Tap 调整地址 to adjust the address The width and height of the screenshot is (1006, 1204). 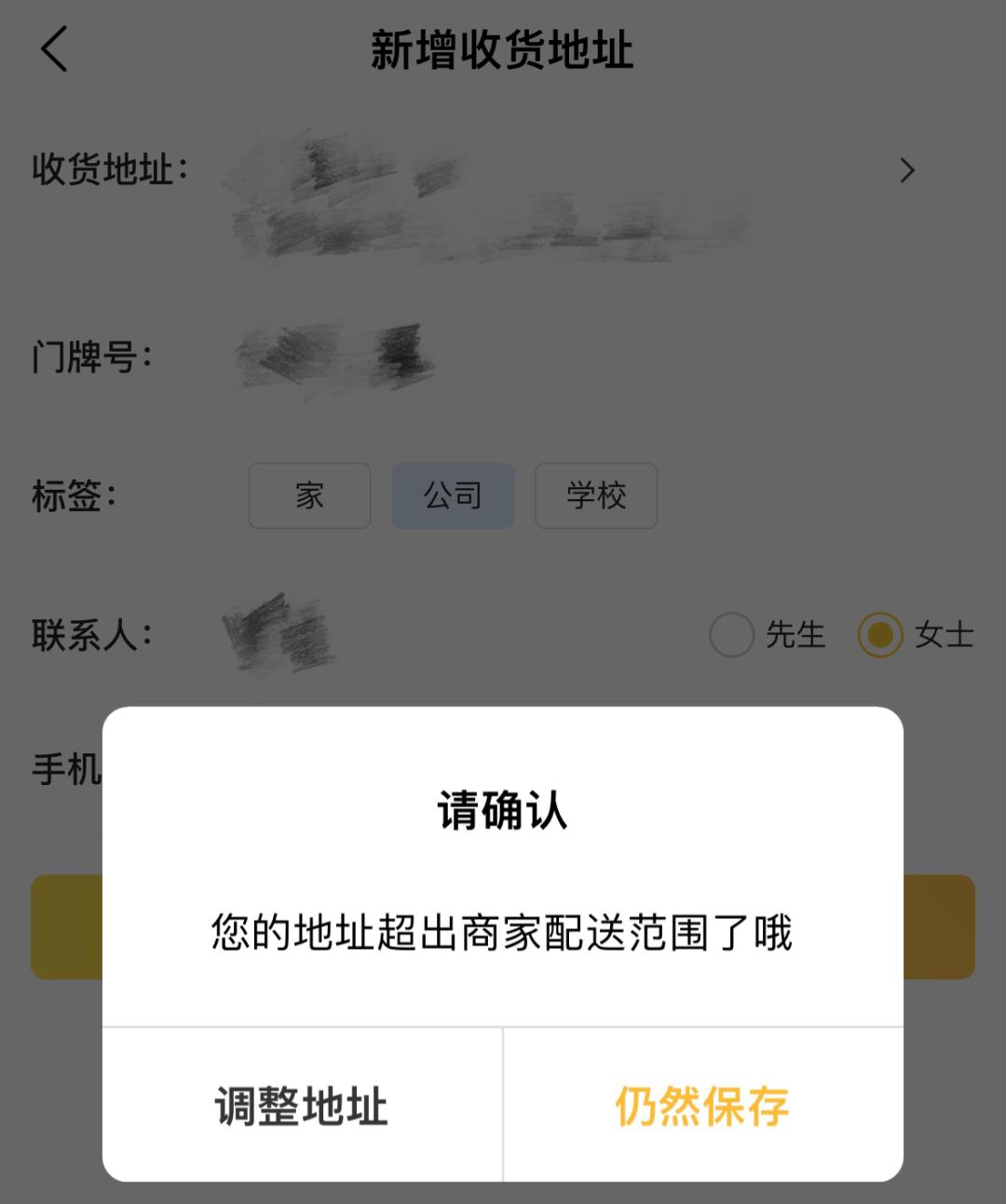click(x=302, y=1106)
